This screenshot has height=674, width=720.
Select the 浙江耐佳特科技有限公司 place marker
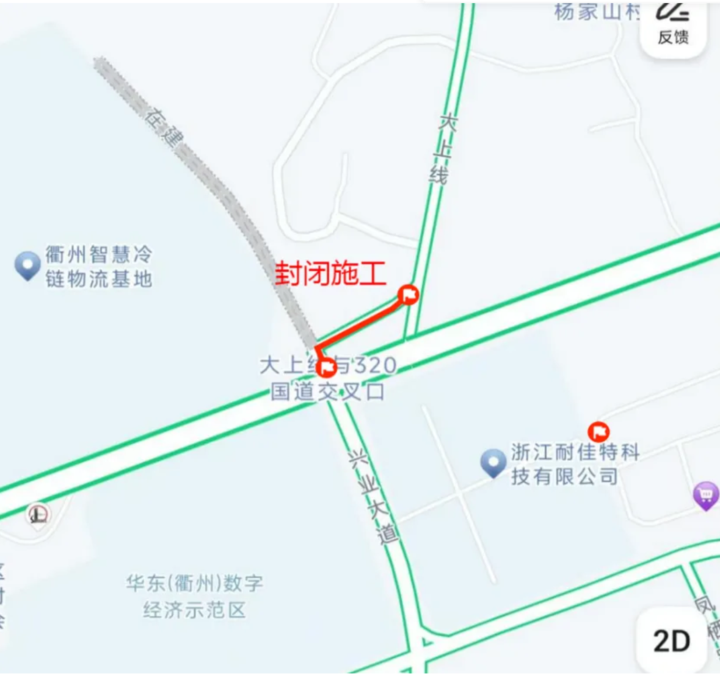tap(492, 463)
